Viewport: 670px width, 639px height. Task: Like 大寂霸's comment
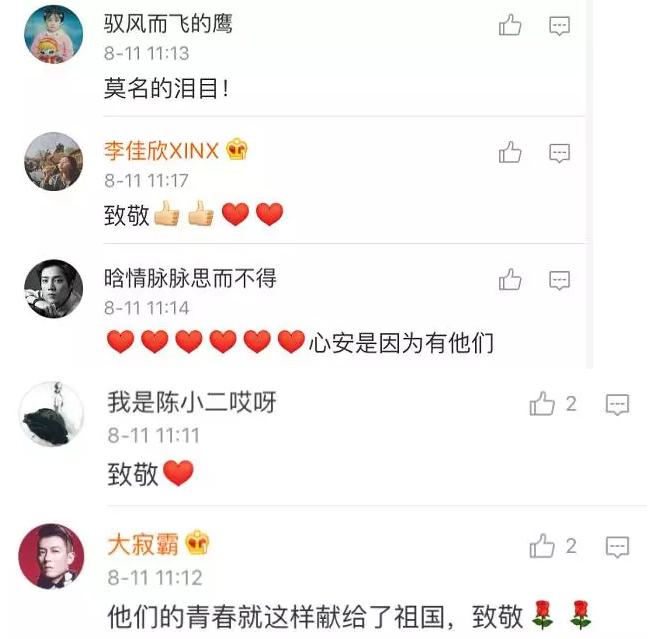pos(543,546)
